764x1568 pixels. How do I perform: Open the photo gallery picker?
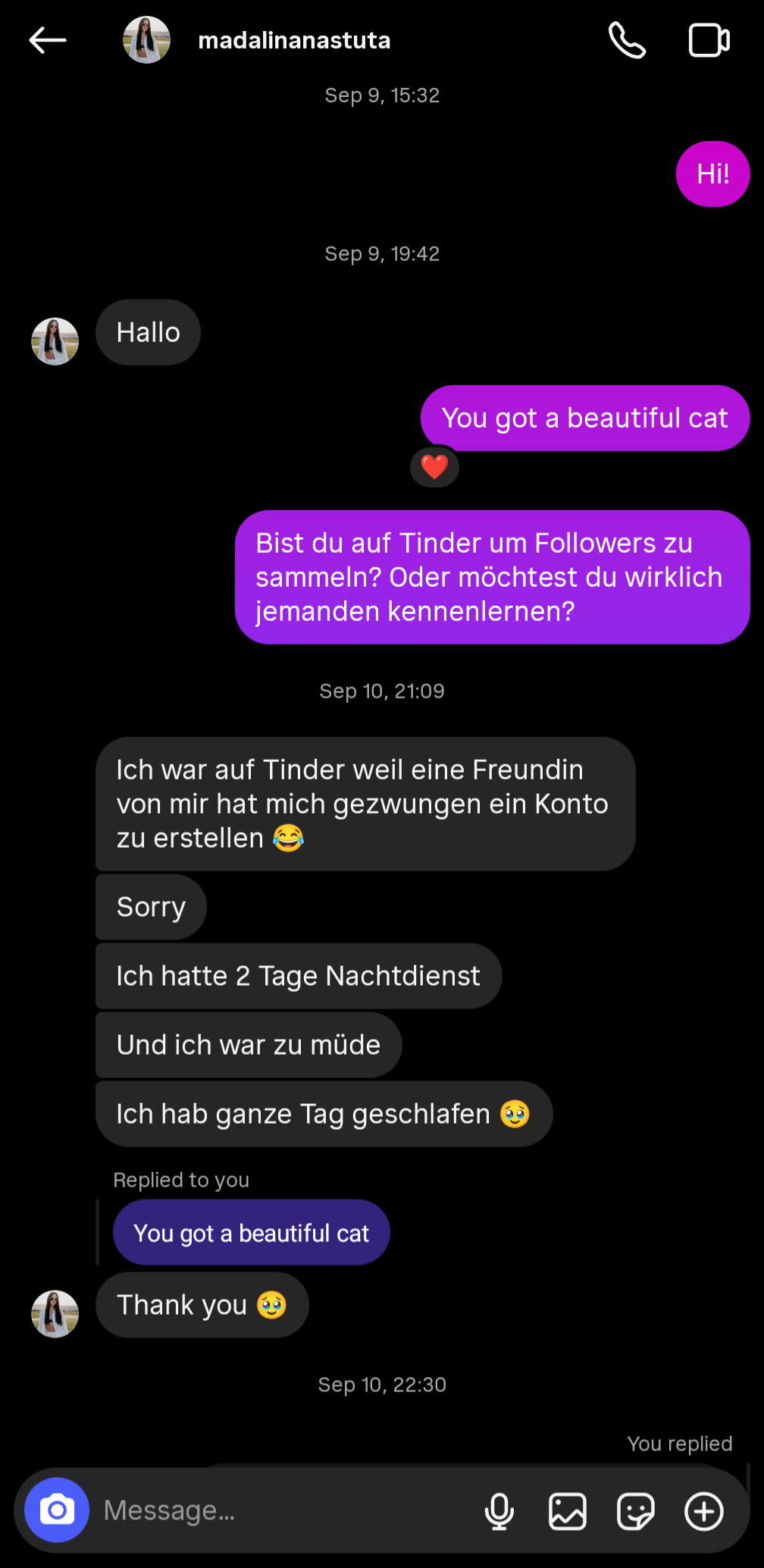click(568, 1510)
